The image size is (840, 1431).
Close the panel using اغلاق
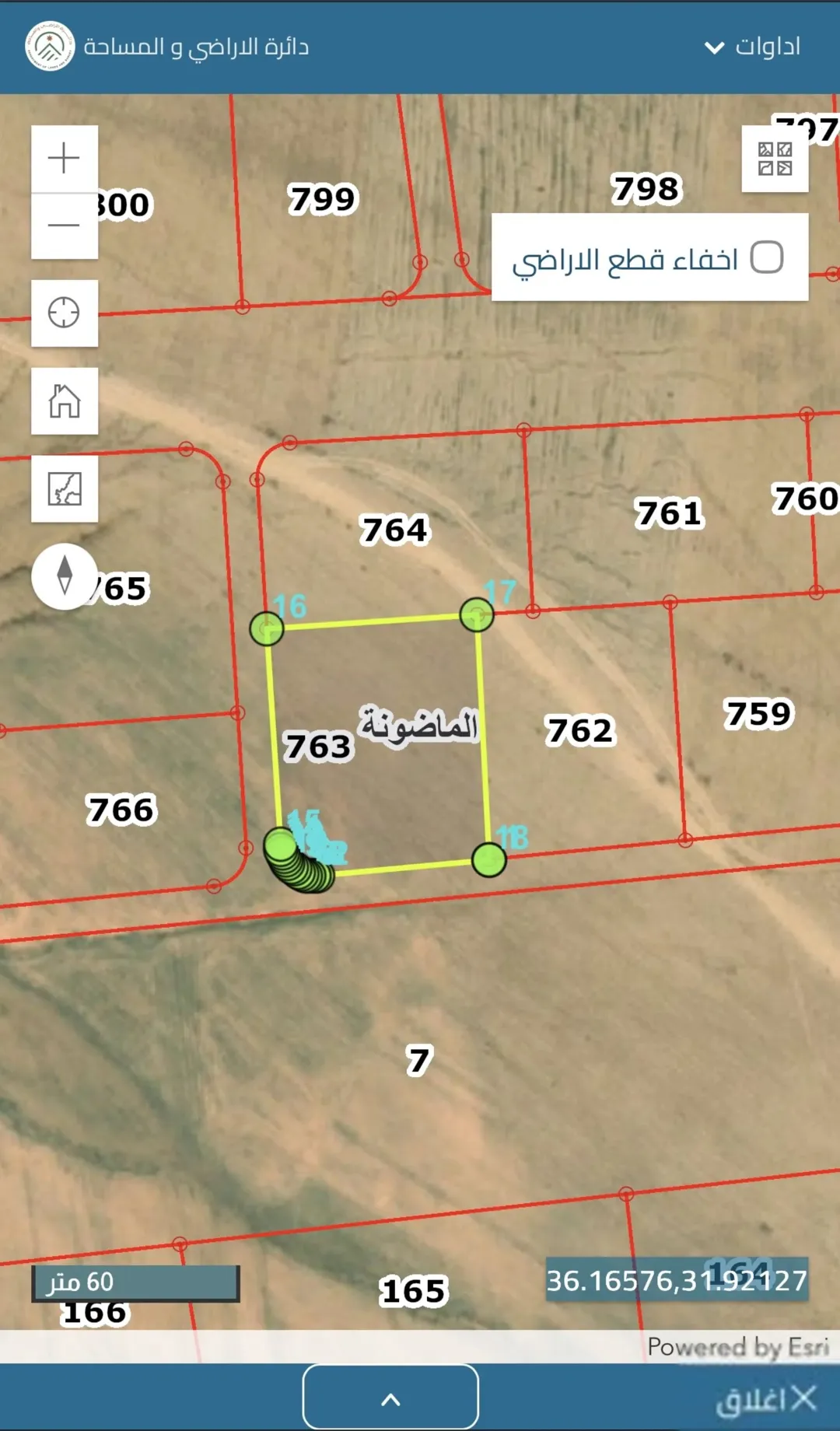click(766, 1398)
